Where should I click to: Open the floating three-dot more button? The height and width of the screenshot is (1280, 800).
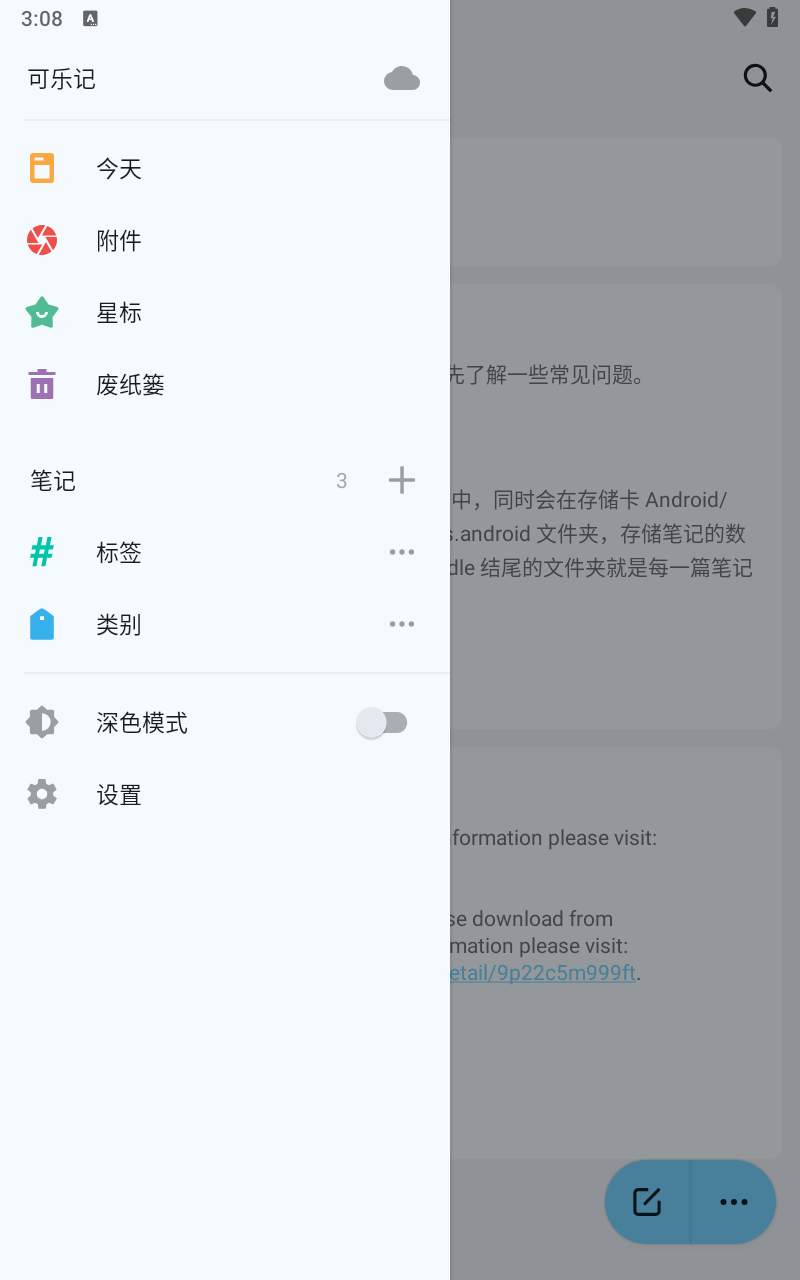coord(734,1202)
